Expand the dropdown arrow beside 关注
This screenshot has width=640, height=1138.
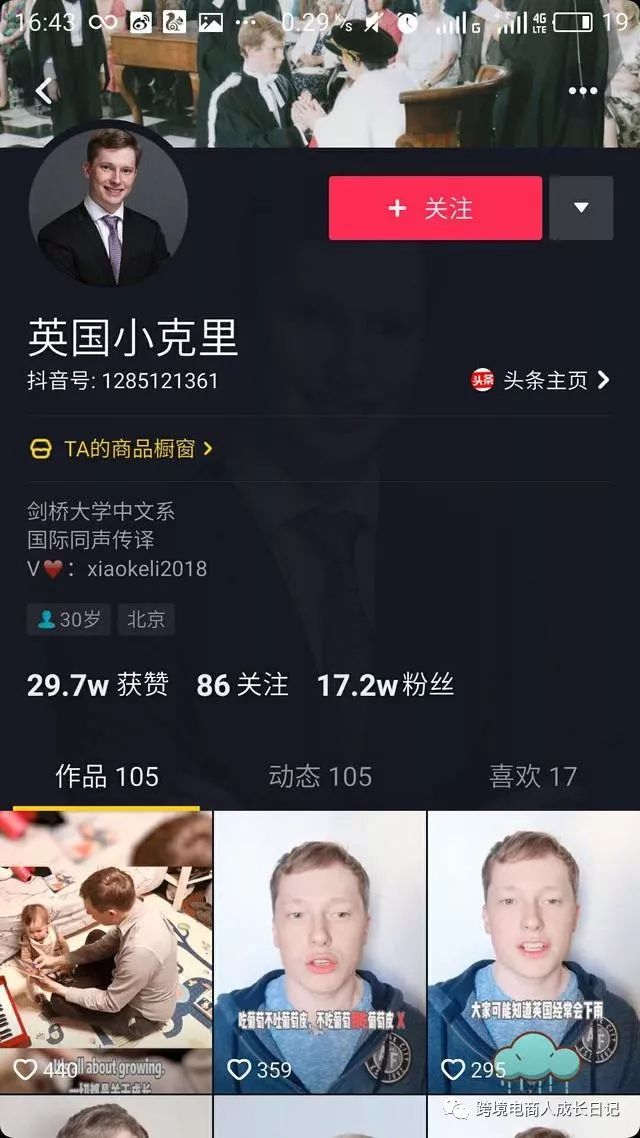pyautogui.click(x=581, y=208)
